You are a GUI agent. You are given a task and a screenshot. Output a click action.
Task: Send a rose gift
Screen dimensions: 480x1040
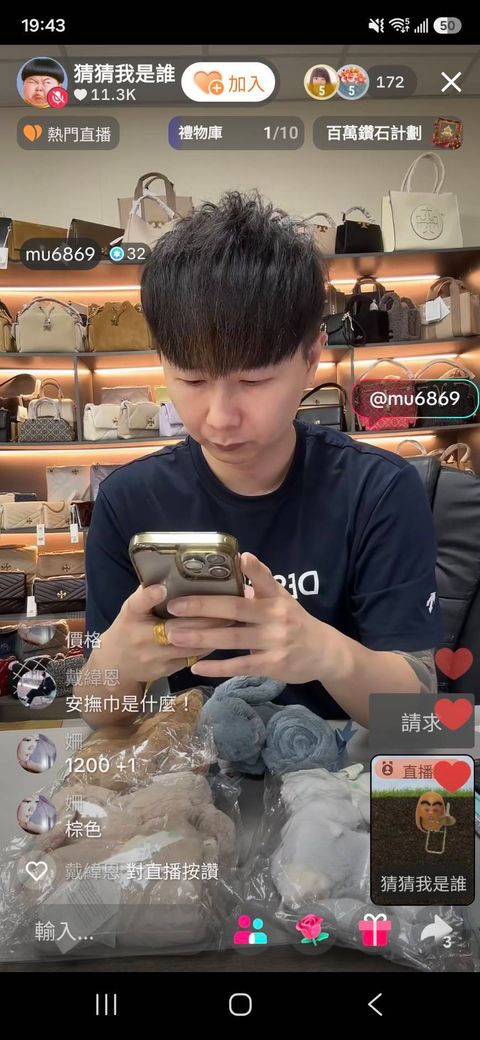[312, 930]
